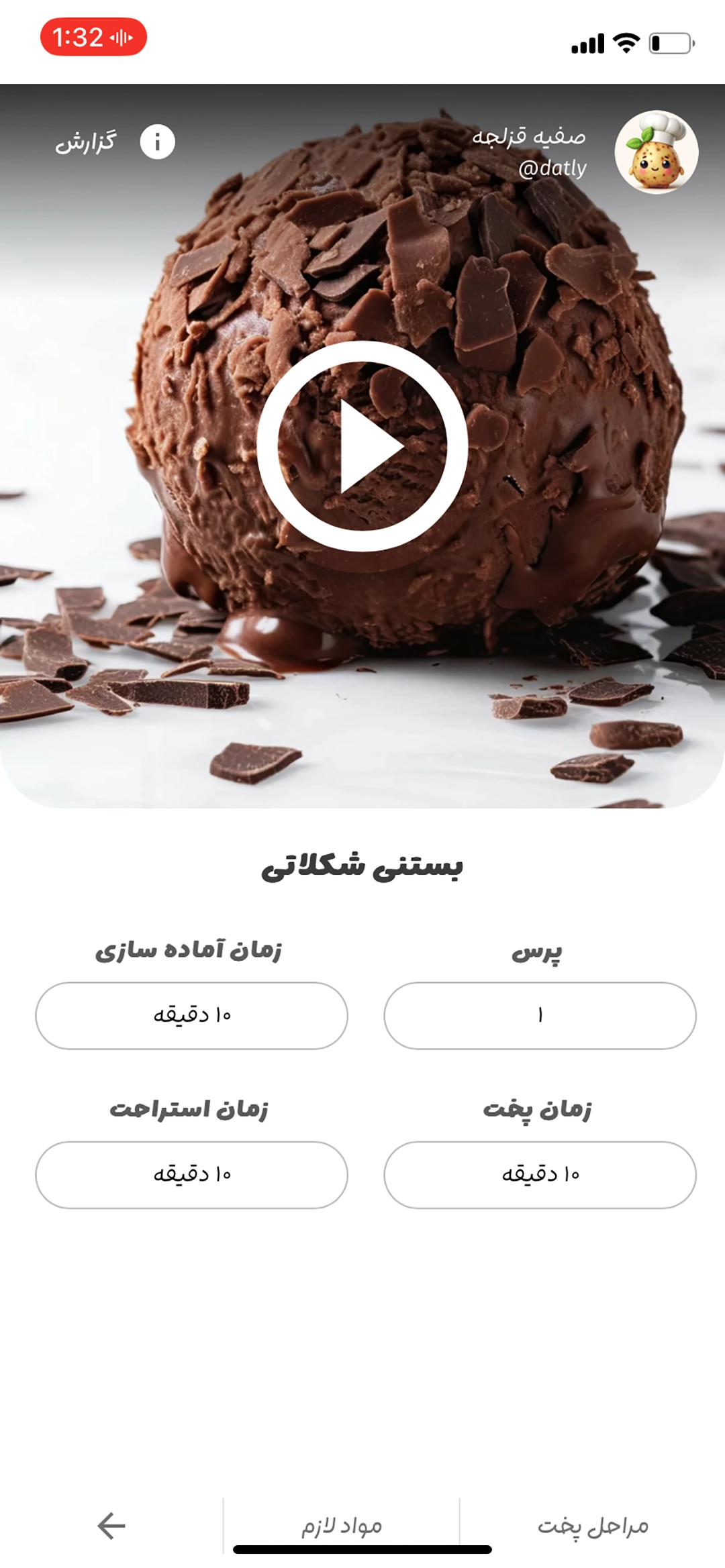Viewport: 725px width, 1568px height.
Task: Open the info icon beside گزارش
Action: coord(157,142)
